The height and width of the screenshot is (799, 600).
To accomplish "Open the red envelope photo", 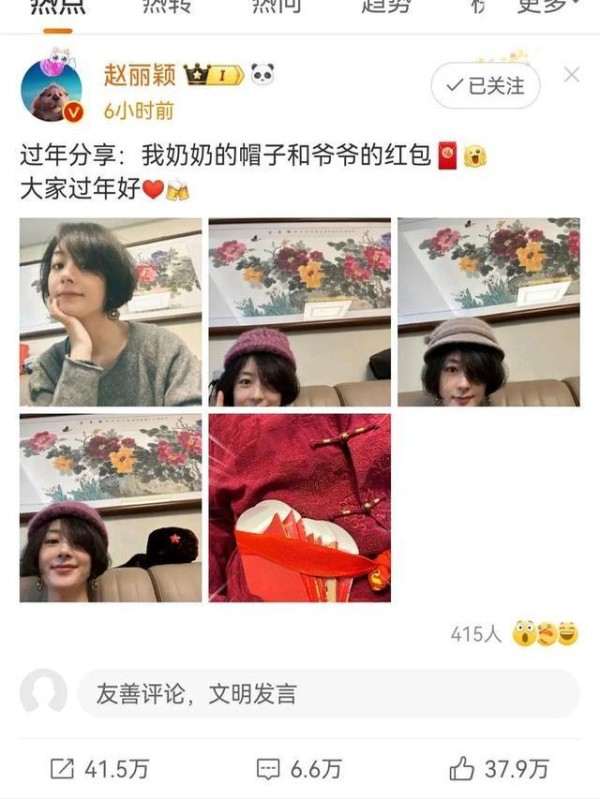I will (299, 508).
